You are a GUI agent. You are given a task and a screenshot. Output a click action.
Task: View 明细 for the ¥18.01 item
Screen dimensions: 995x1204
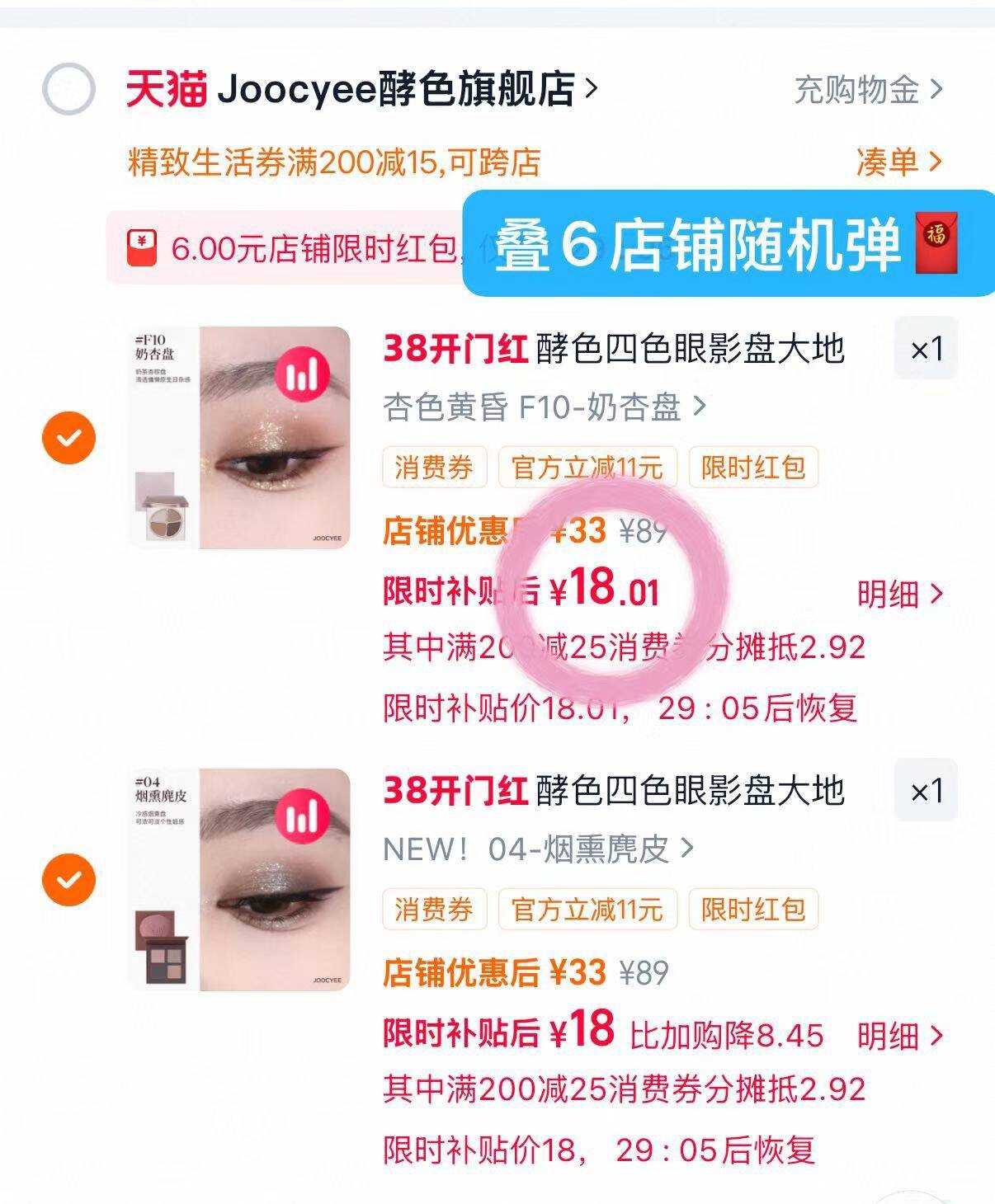[898, 594]
